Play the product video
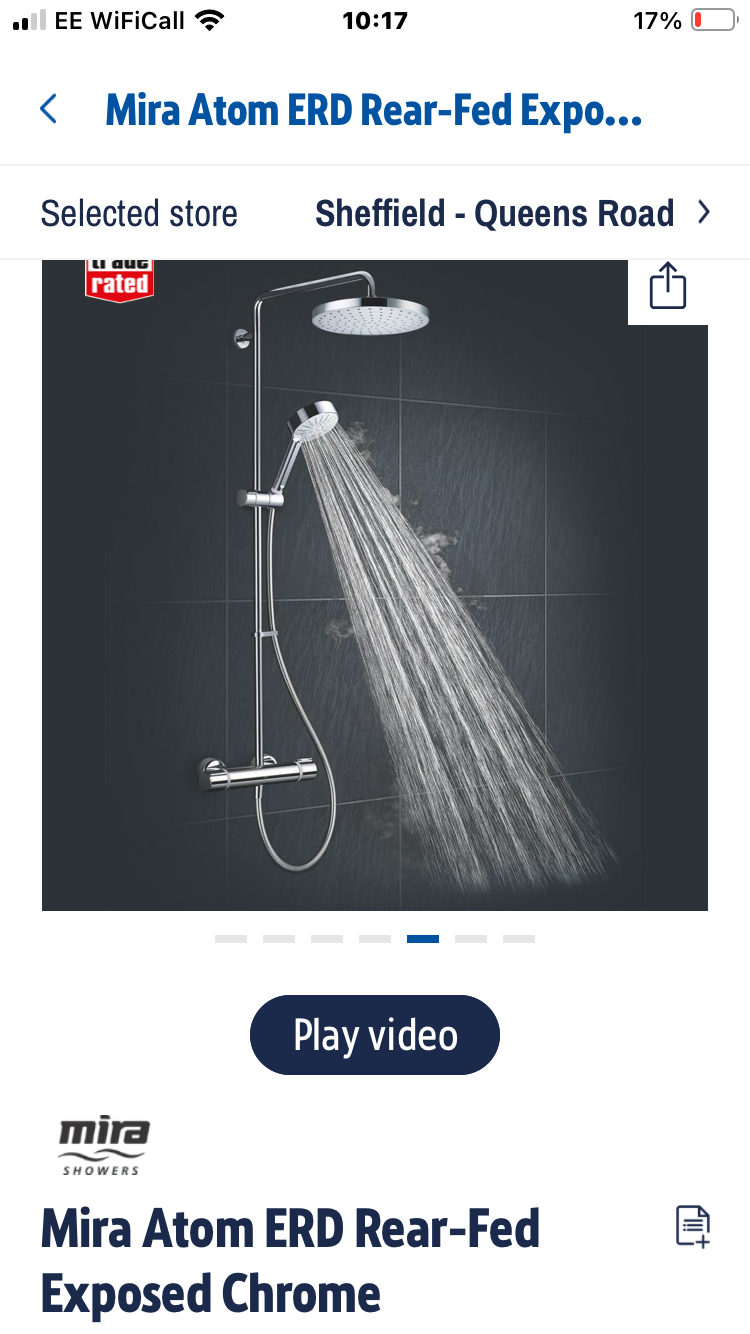Image resolution: width=750 pixels, height=1334 pixels. [374, 1035]
